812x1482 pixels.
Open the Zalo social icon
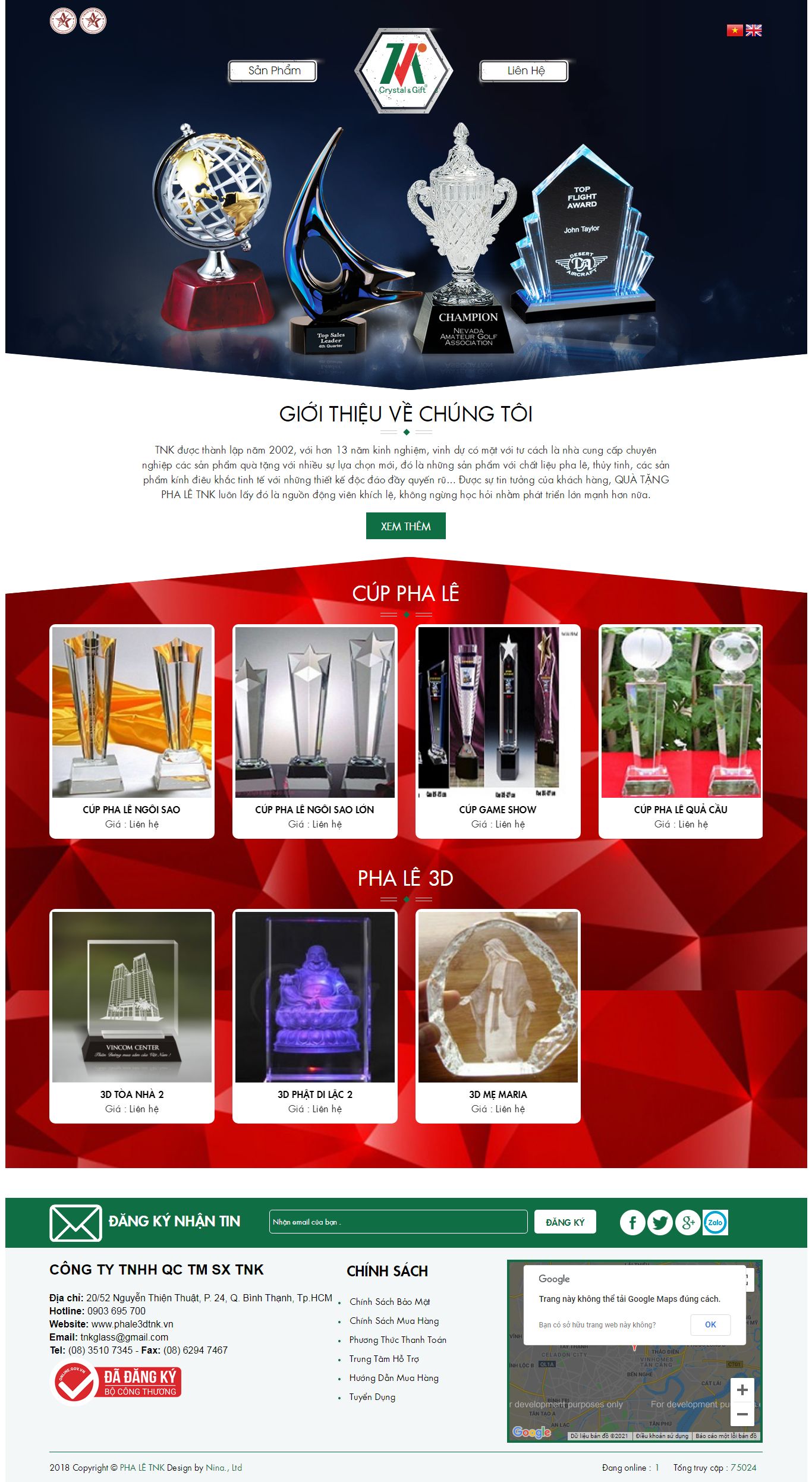[x=715, y=1222]
